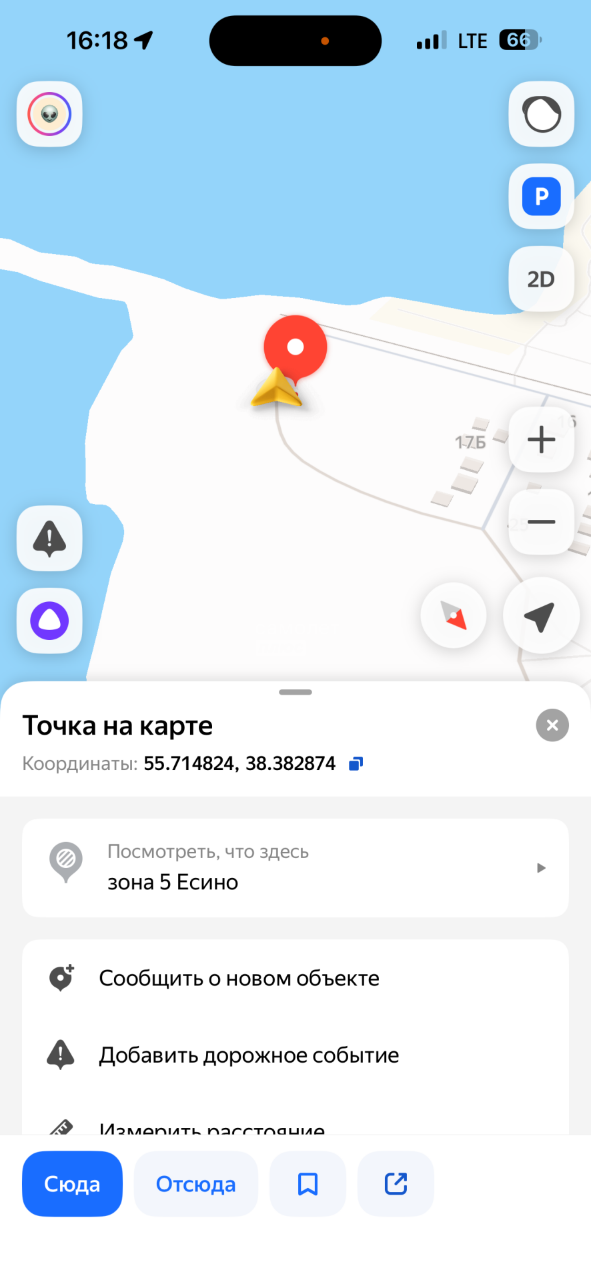Close the map point card

point(552,725)
